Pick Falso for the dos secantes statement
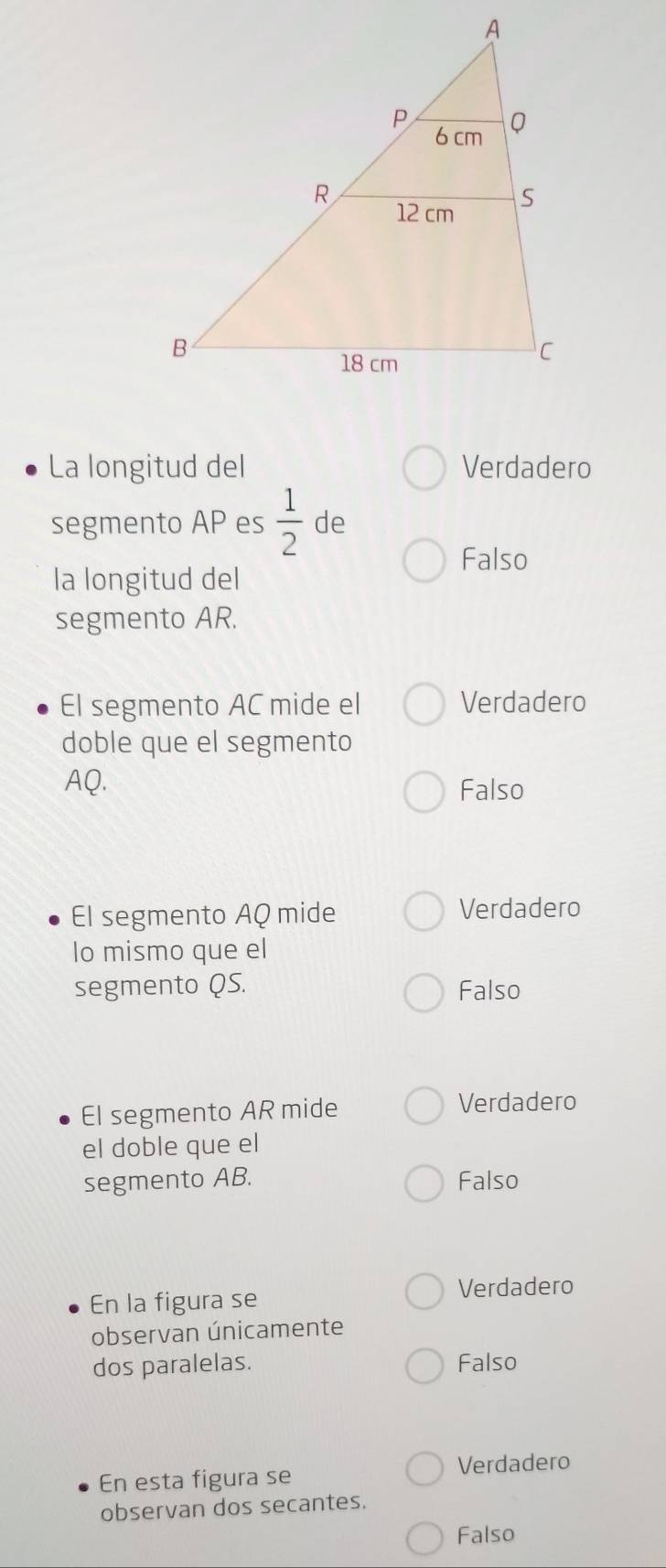Viewport: 666px width, 1568px height. click(x=423, y=1537)
